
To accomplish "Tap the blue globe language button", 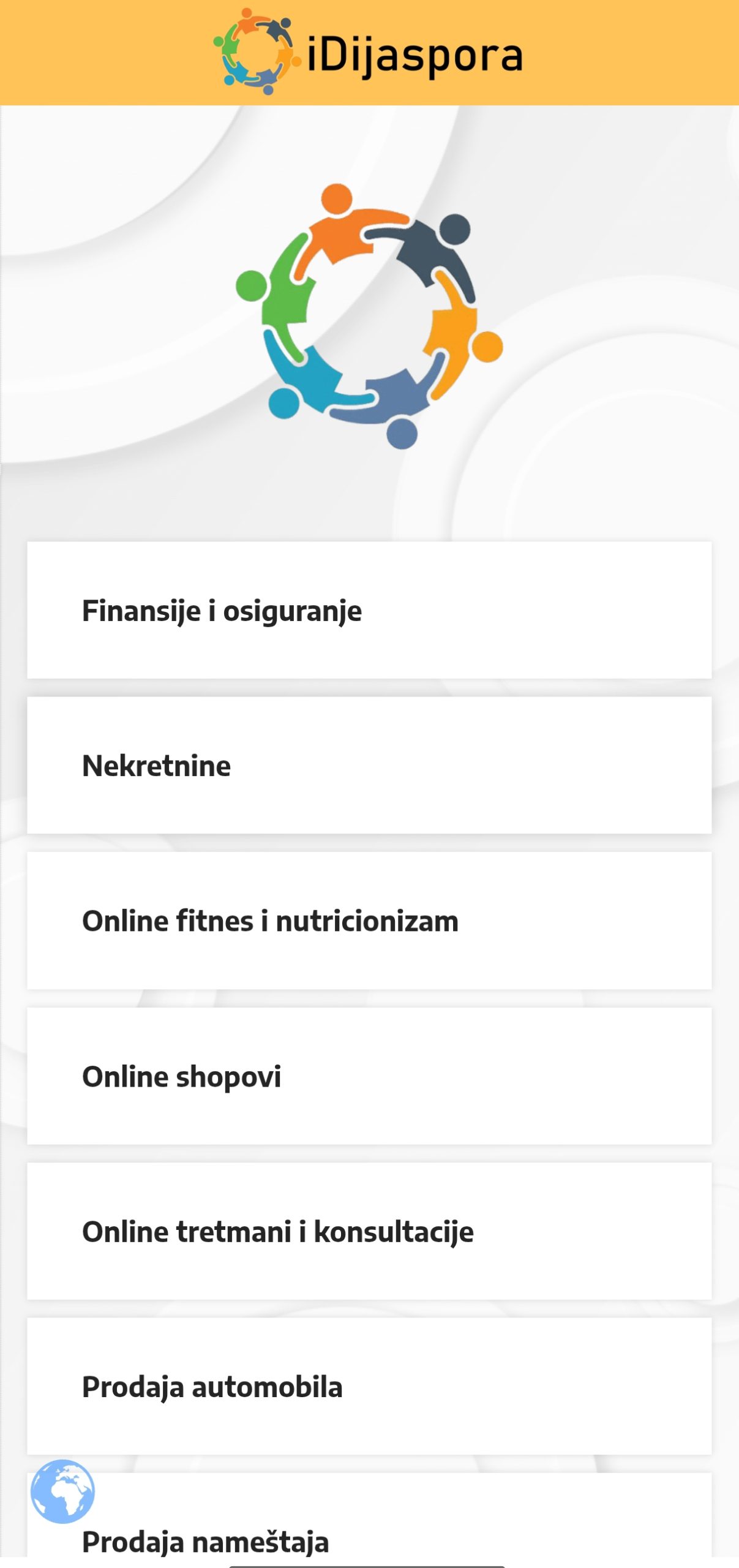I will (x=62, y=1491).
